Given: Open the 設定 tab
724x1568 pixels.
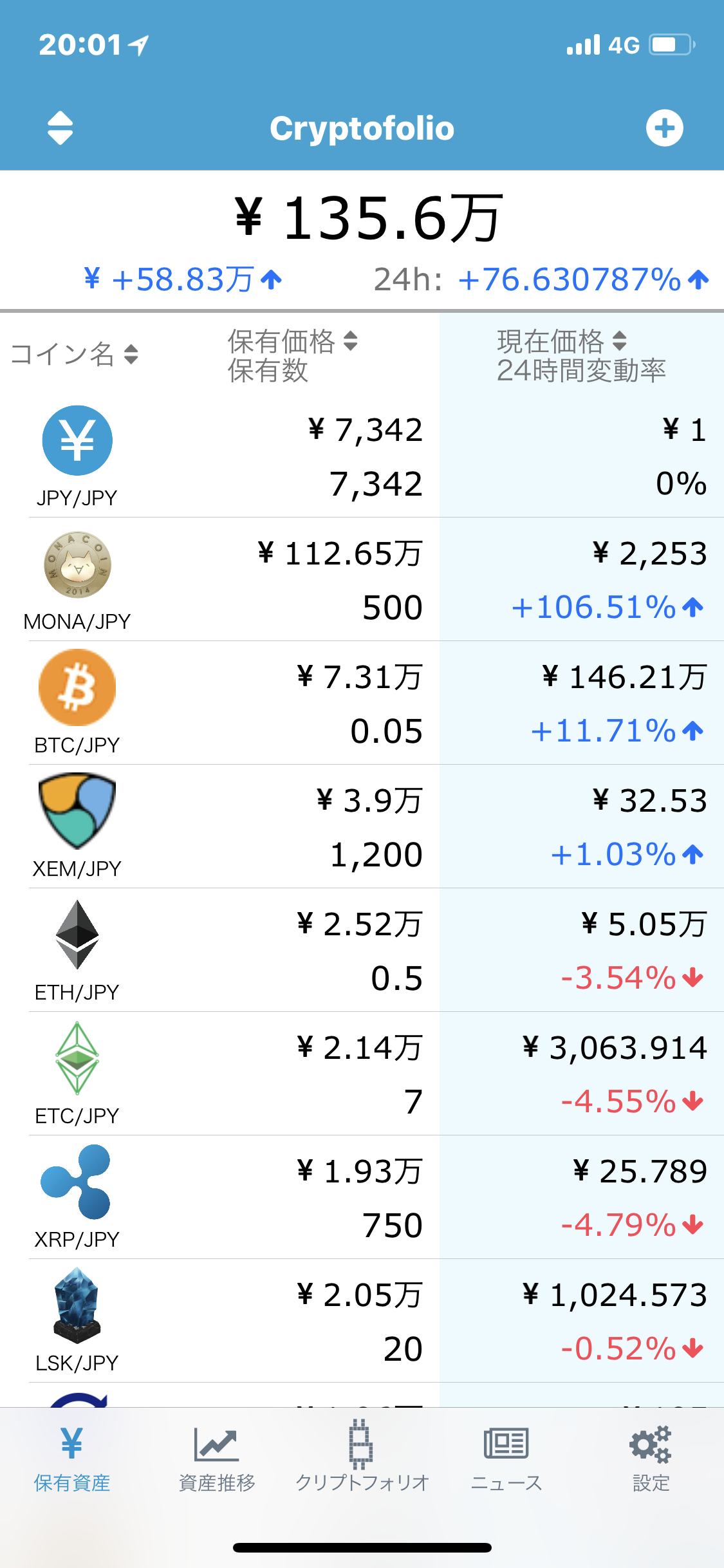Looking at the screenshot, I should [x=651, y=1459].
